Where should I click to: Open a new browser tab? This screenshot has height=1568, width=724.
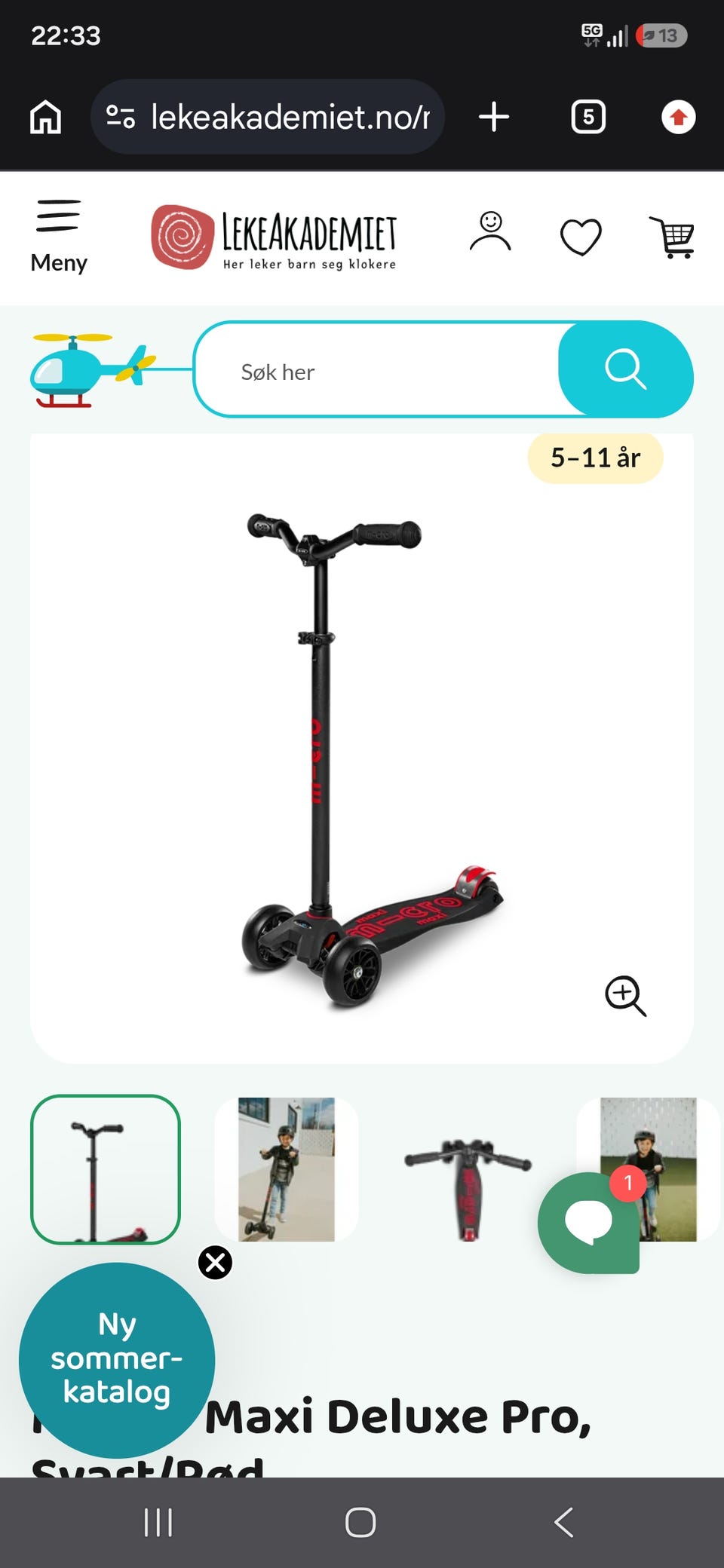494,117
